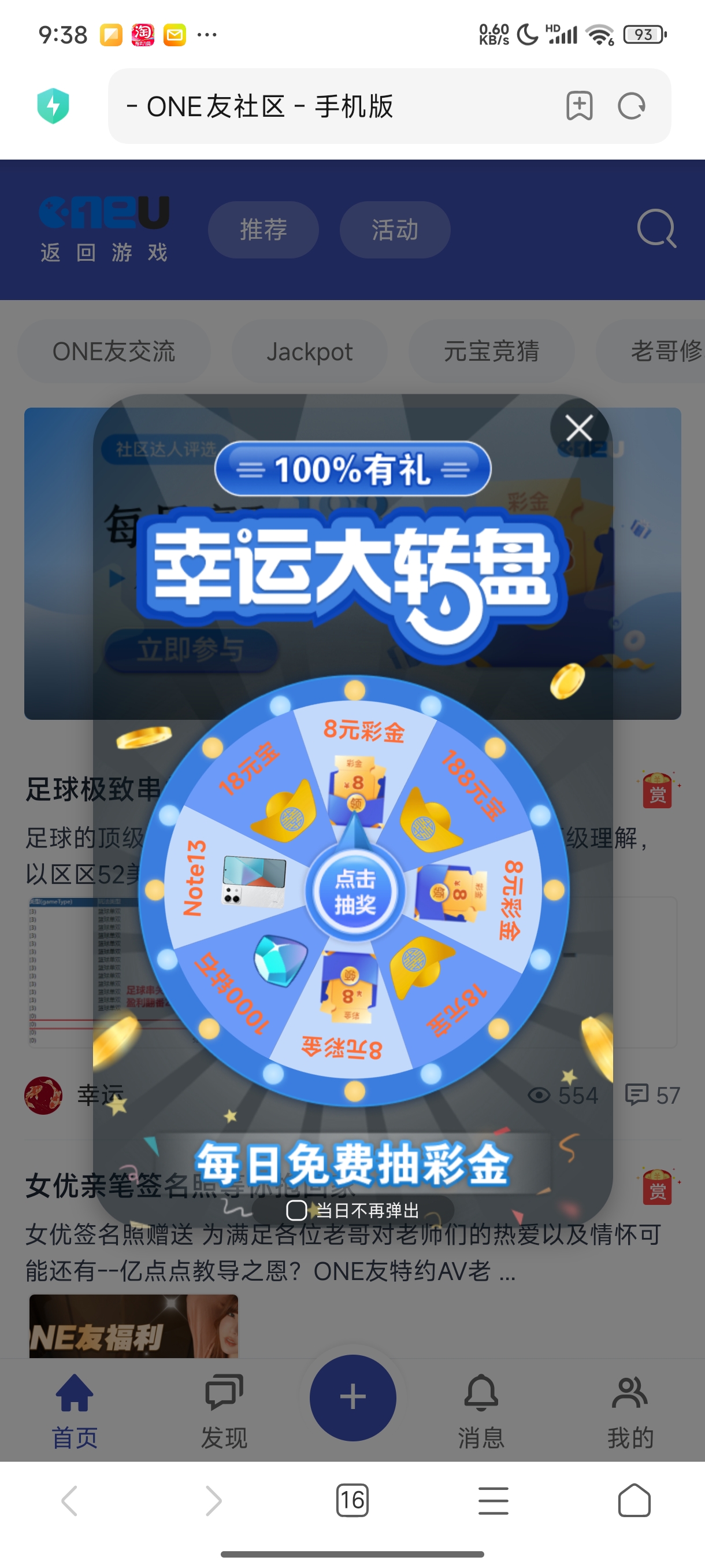Screen dimensions: 705x1568
Task: Reload the page in the browser
Action: (632, 106)
